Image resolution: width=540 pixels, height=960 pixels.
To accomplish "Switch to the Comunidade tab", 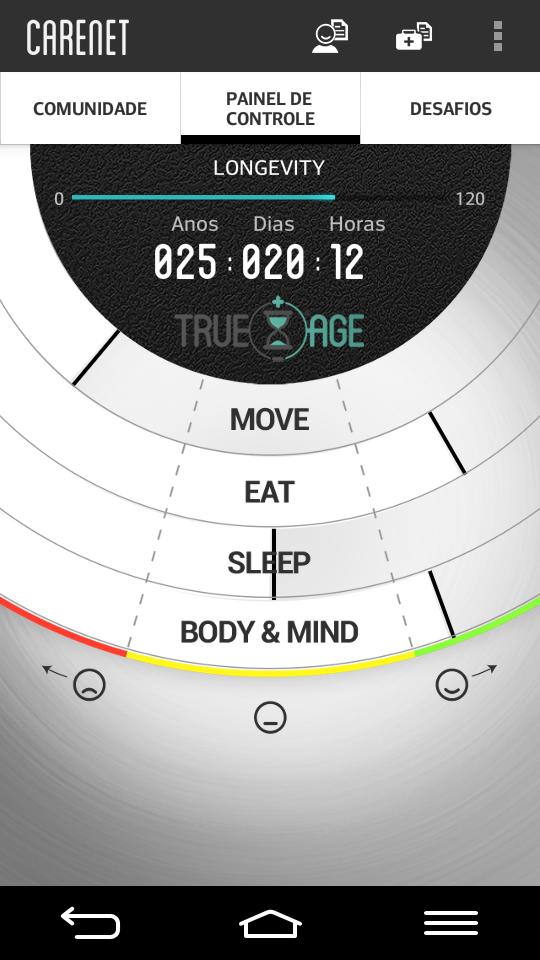I will [x=90, y=108].
